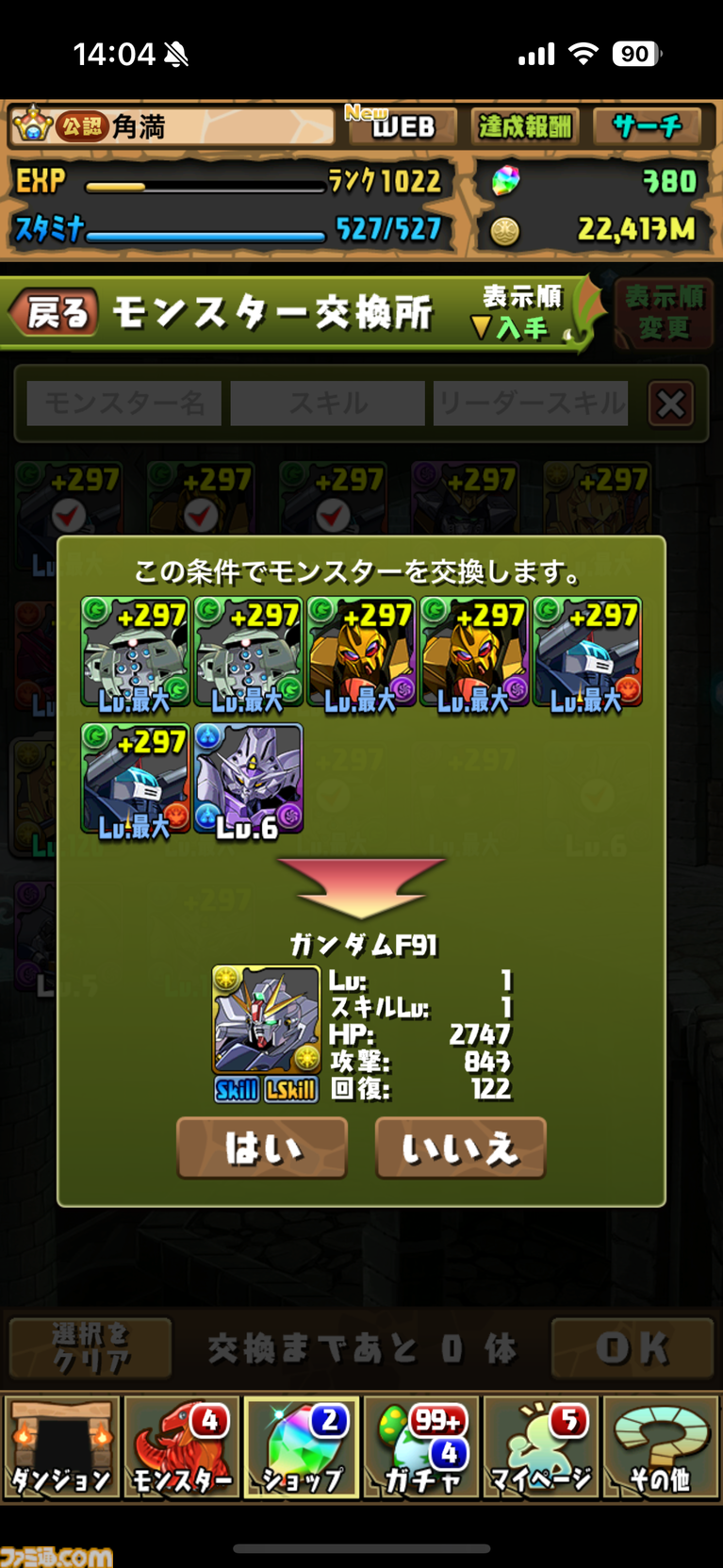This screenshot has height=1568, width=723.
Task: Switch to the モンスター tab
Action: coord(182,1448)
